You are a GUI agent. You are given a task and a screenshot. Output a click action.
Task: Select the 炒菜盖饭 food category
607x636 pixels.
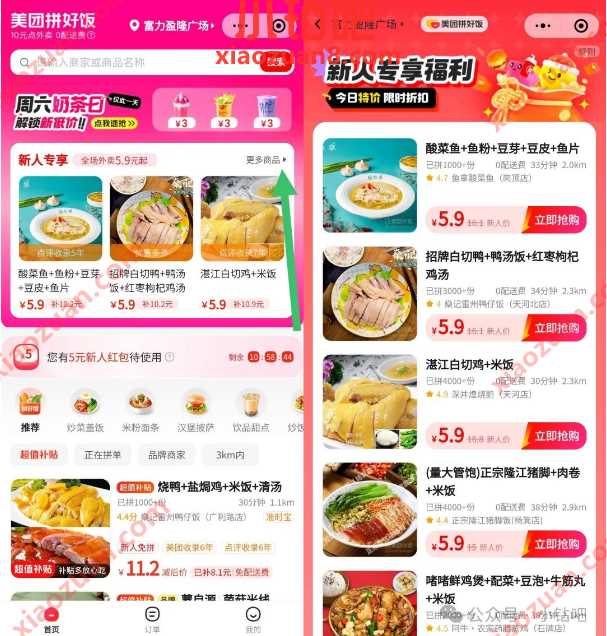(86, 410)
